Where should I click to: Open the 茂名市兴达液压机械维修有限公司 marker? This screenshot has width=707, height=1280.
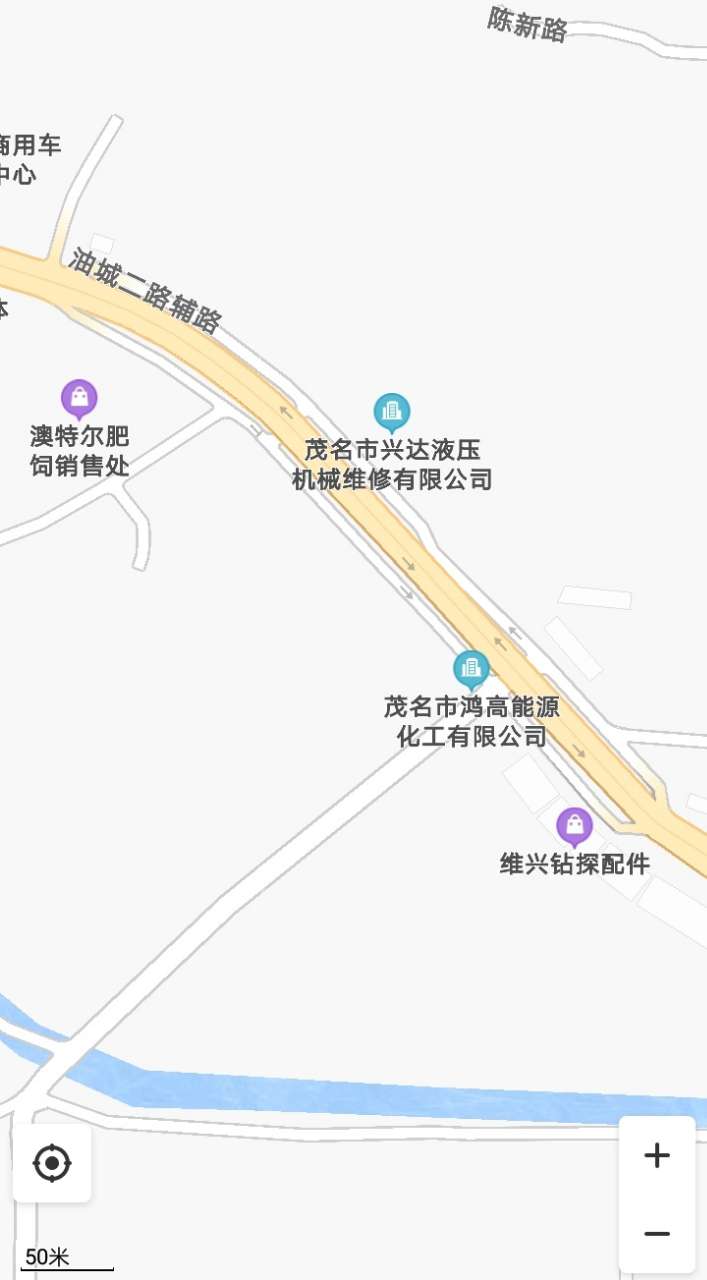[392, 413]
